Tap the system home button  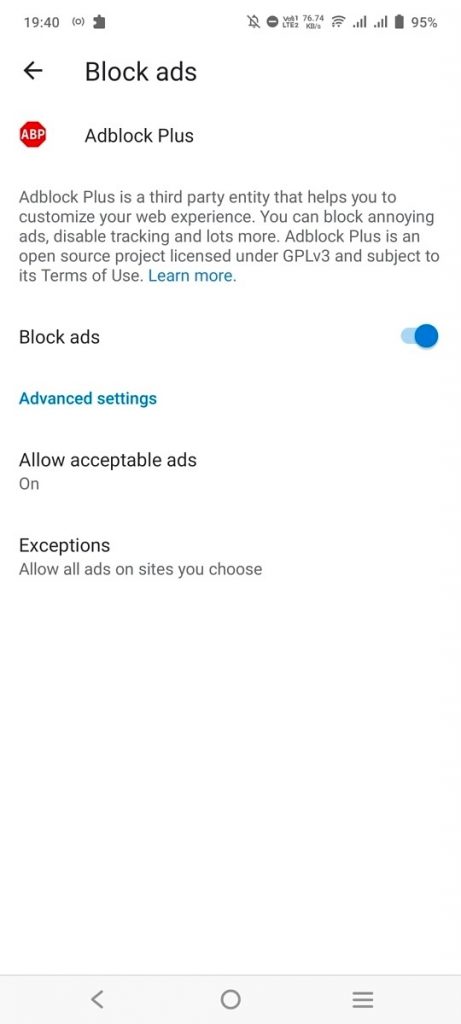point(230,999)
